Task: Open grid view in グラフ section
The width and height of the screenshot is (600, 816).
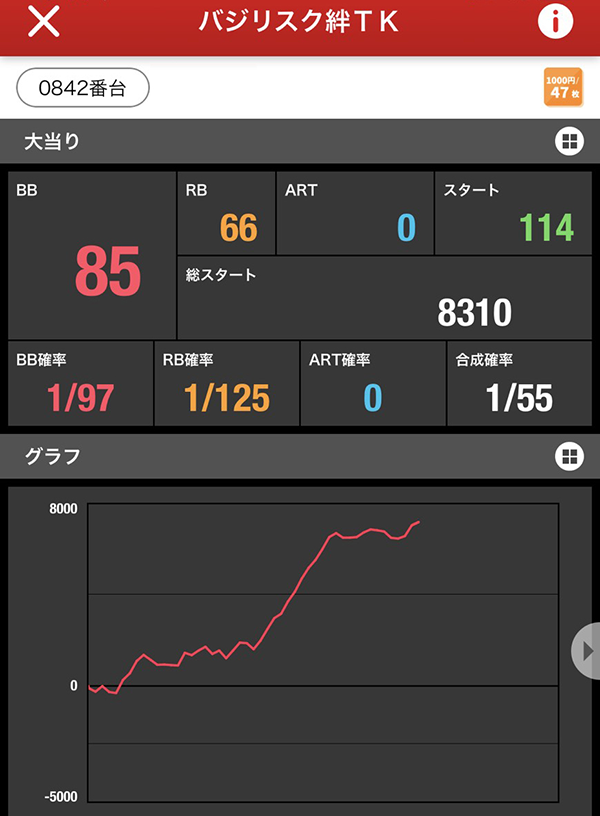Action: point(569,457)
